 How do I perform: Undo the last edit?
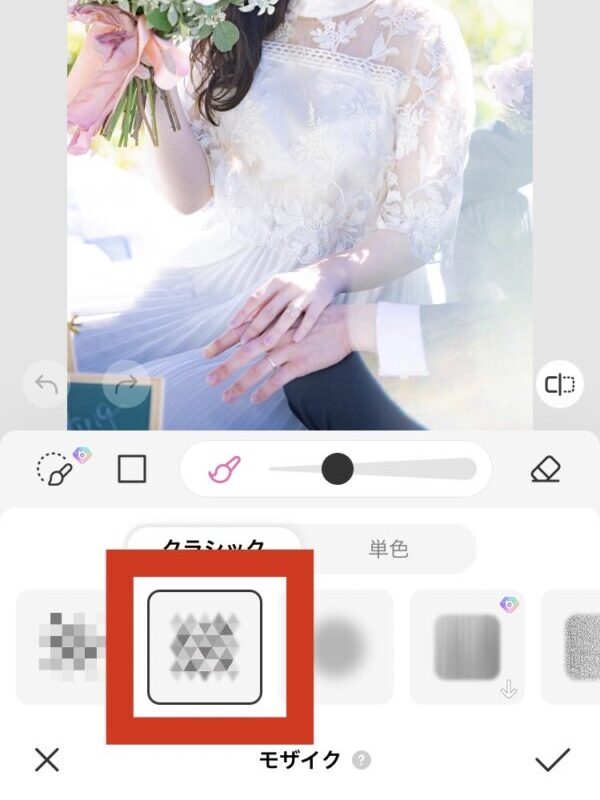[47, 385]
